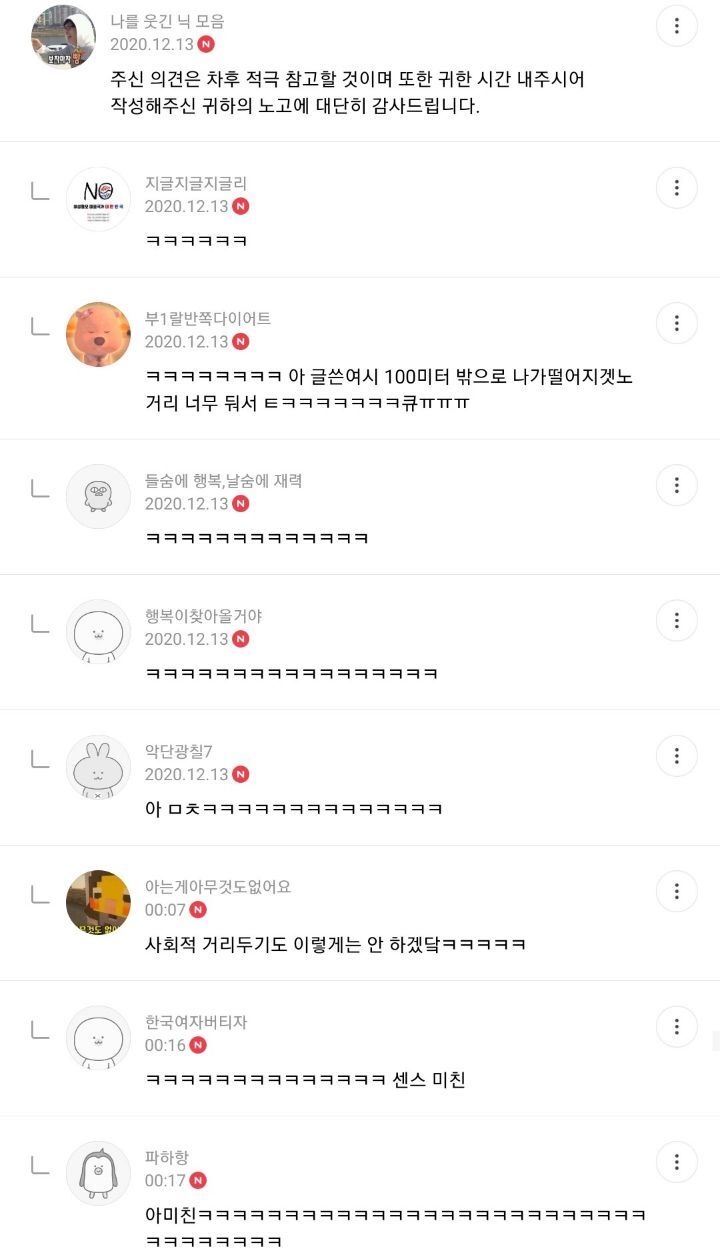
Task: Show options for 들숨에 행복,날숨에 재력's reply
Action: click(677, 485)
